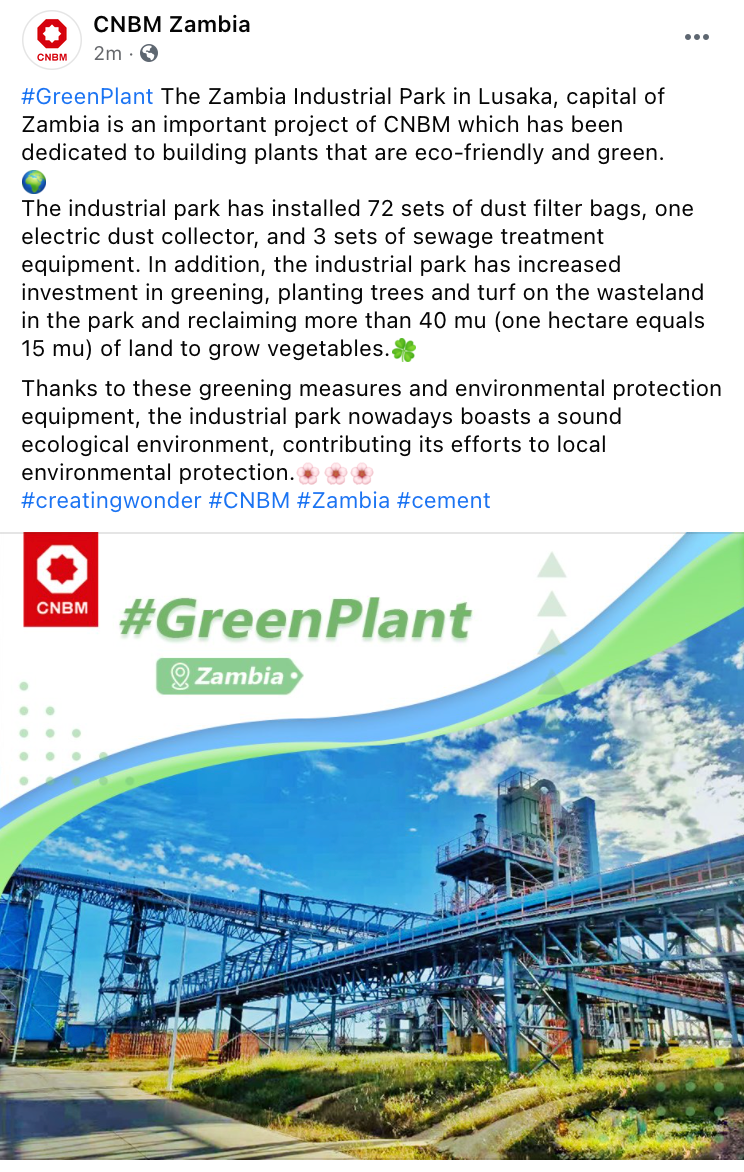Open the #CNBM hashtag link

(x=249, y=500)
